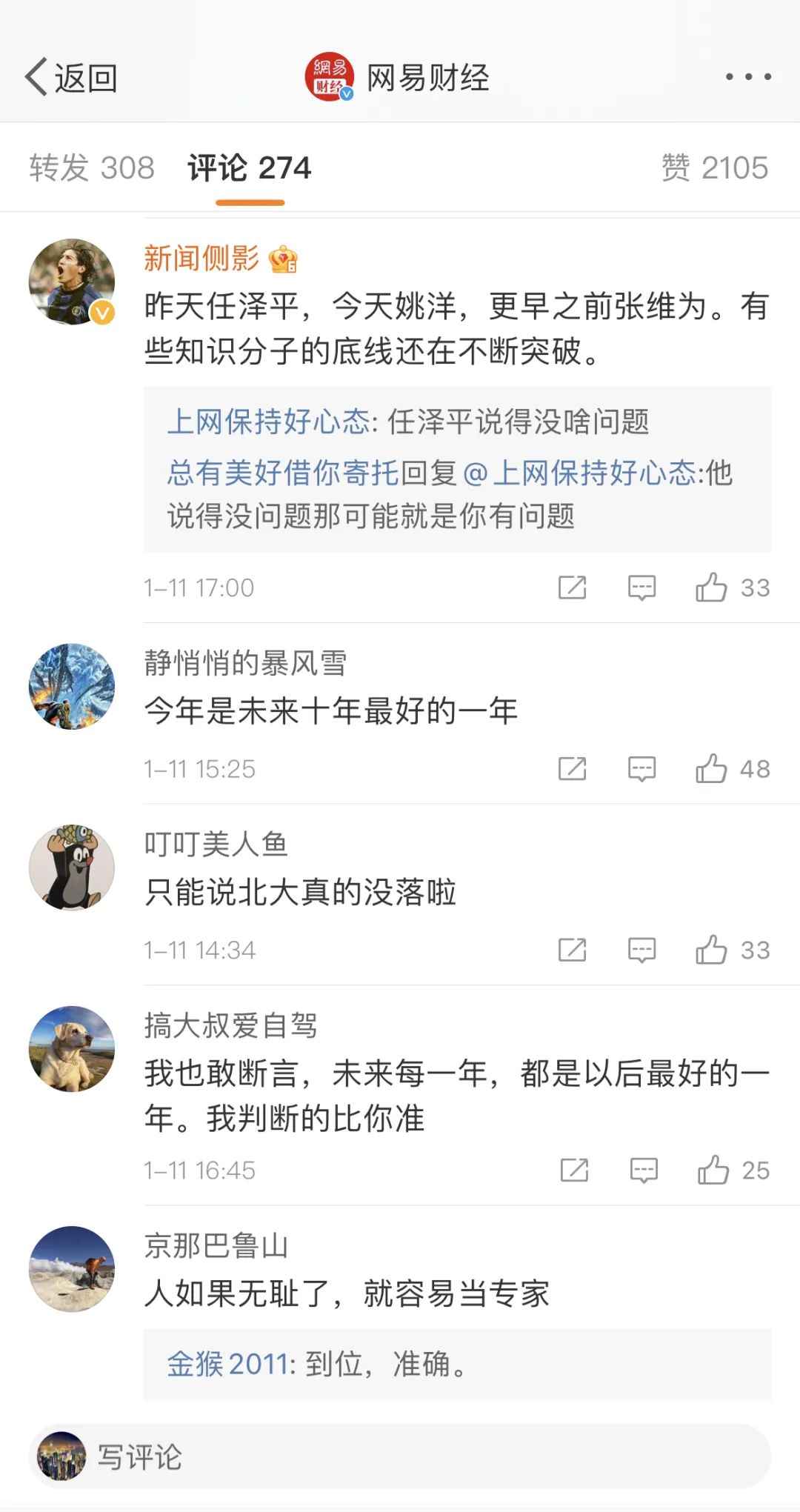The image size is (800, 1512).
Task: Open 上网保持好心态's profile in the reply
Action: pyautogui.click(x=268, y=422)
